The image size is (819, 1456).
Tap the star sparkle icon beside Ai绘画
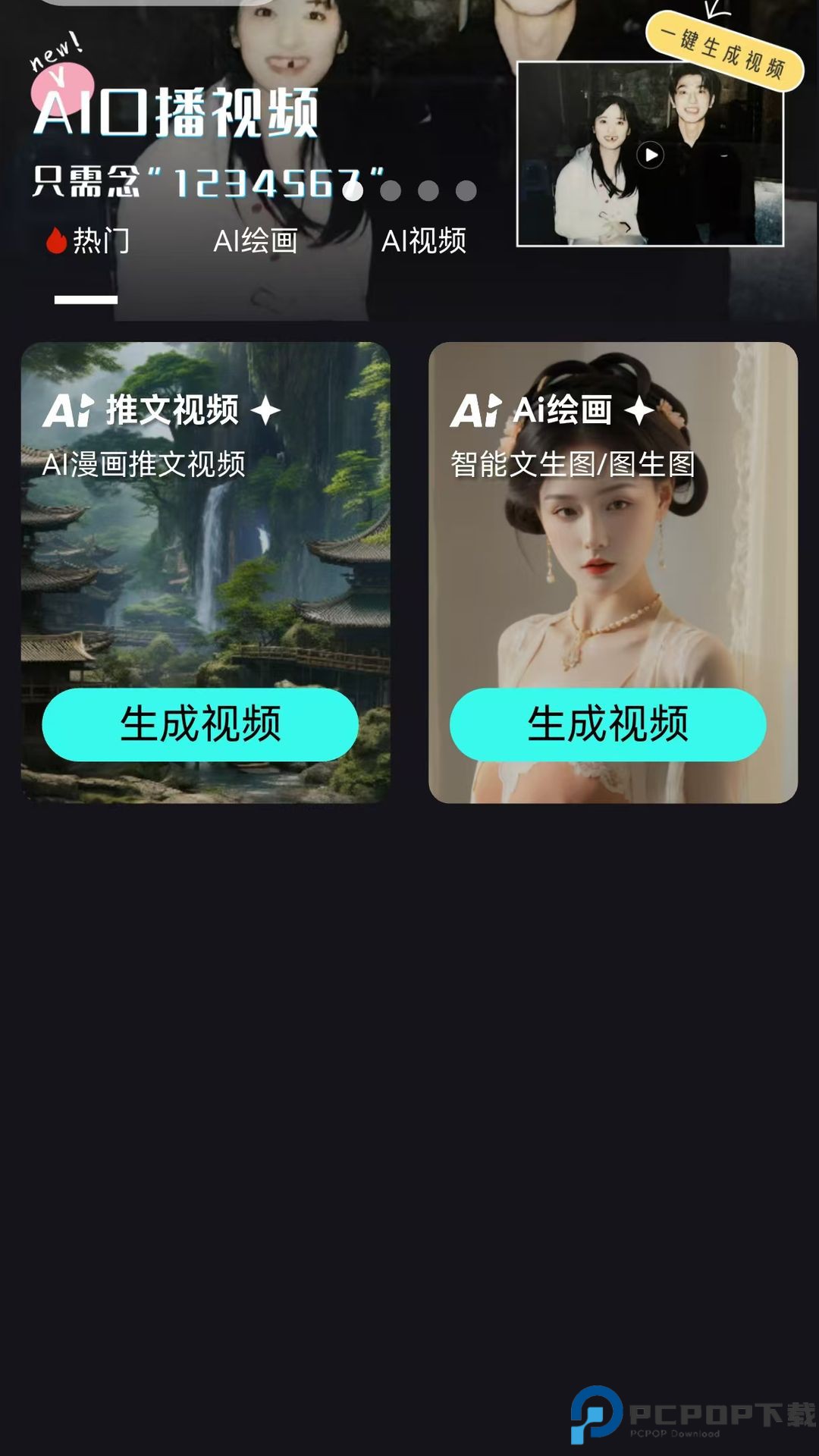pyautogui.click(x=641, y=411)
